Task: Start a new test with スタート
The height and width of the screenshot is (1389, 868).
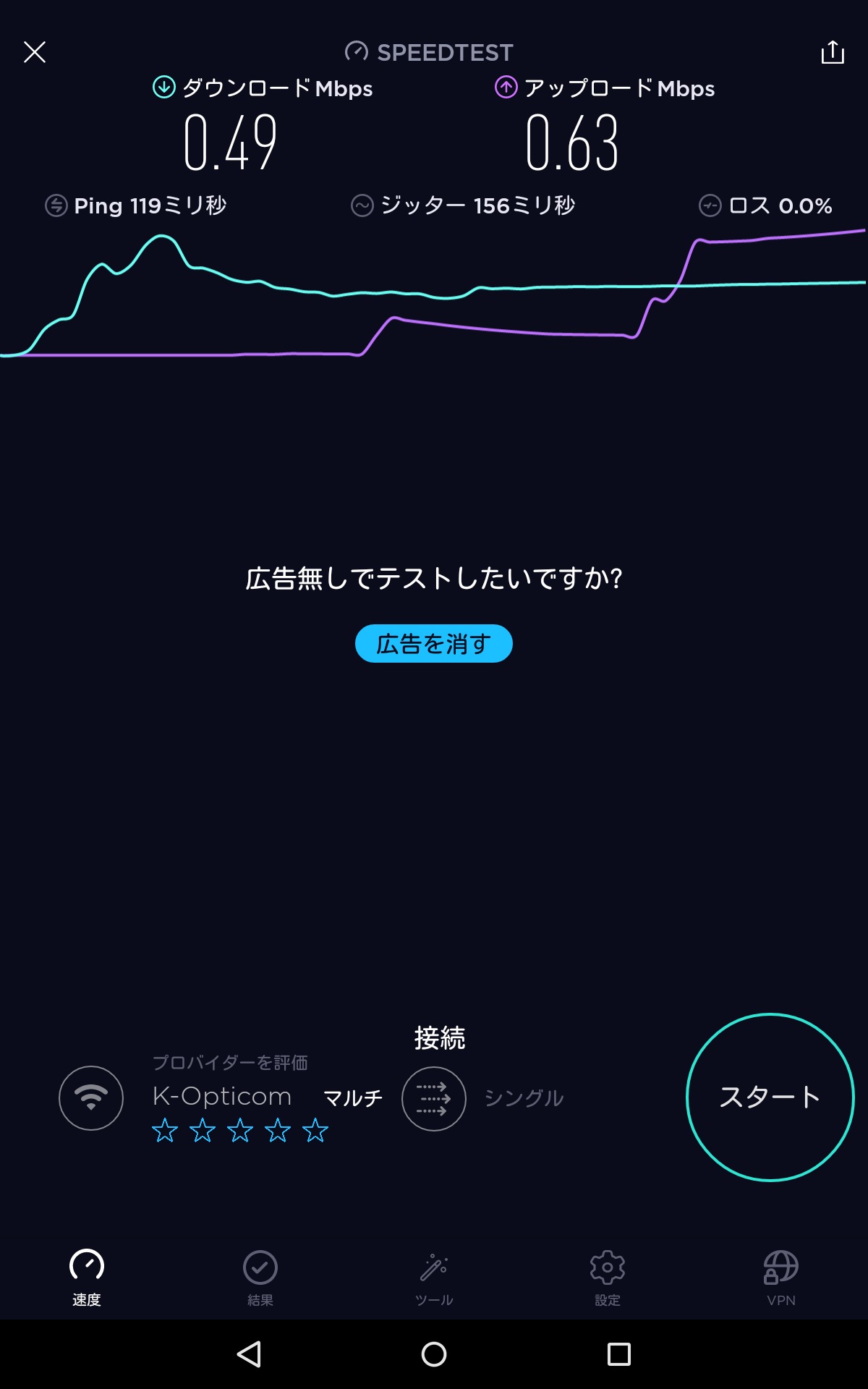Action: point(770,1097)
